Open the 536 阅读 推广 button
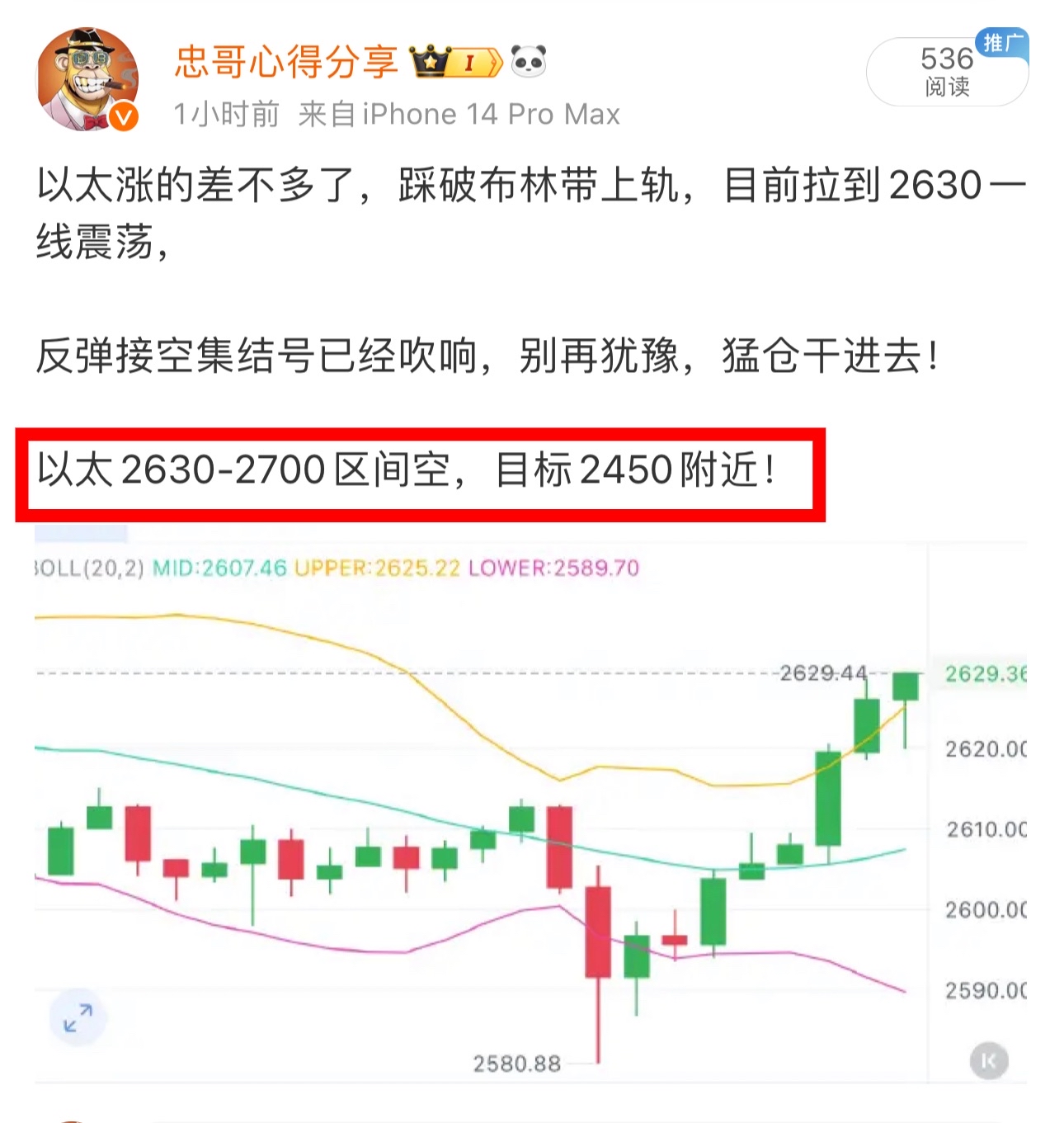 point(946,72)
